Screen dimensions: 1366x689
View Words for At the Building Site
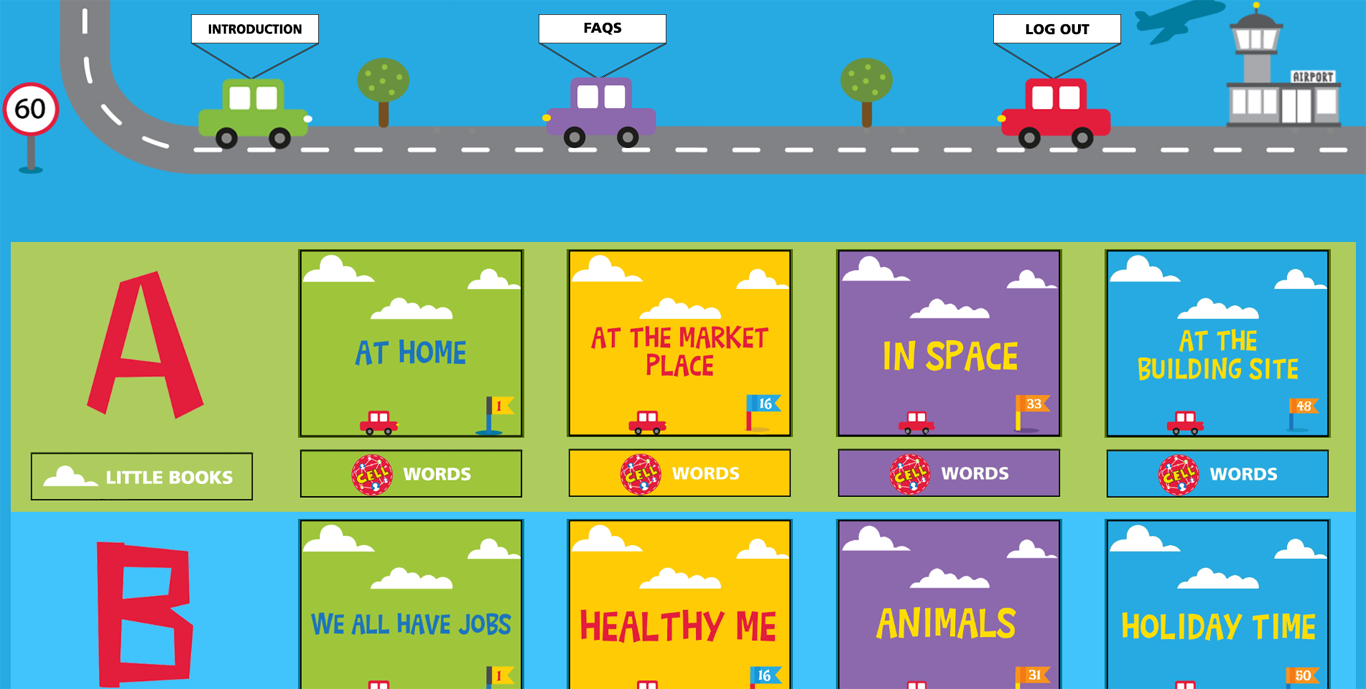tap(1217, 474)
